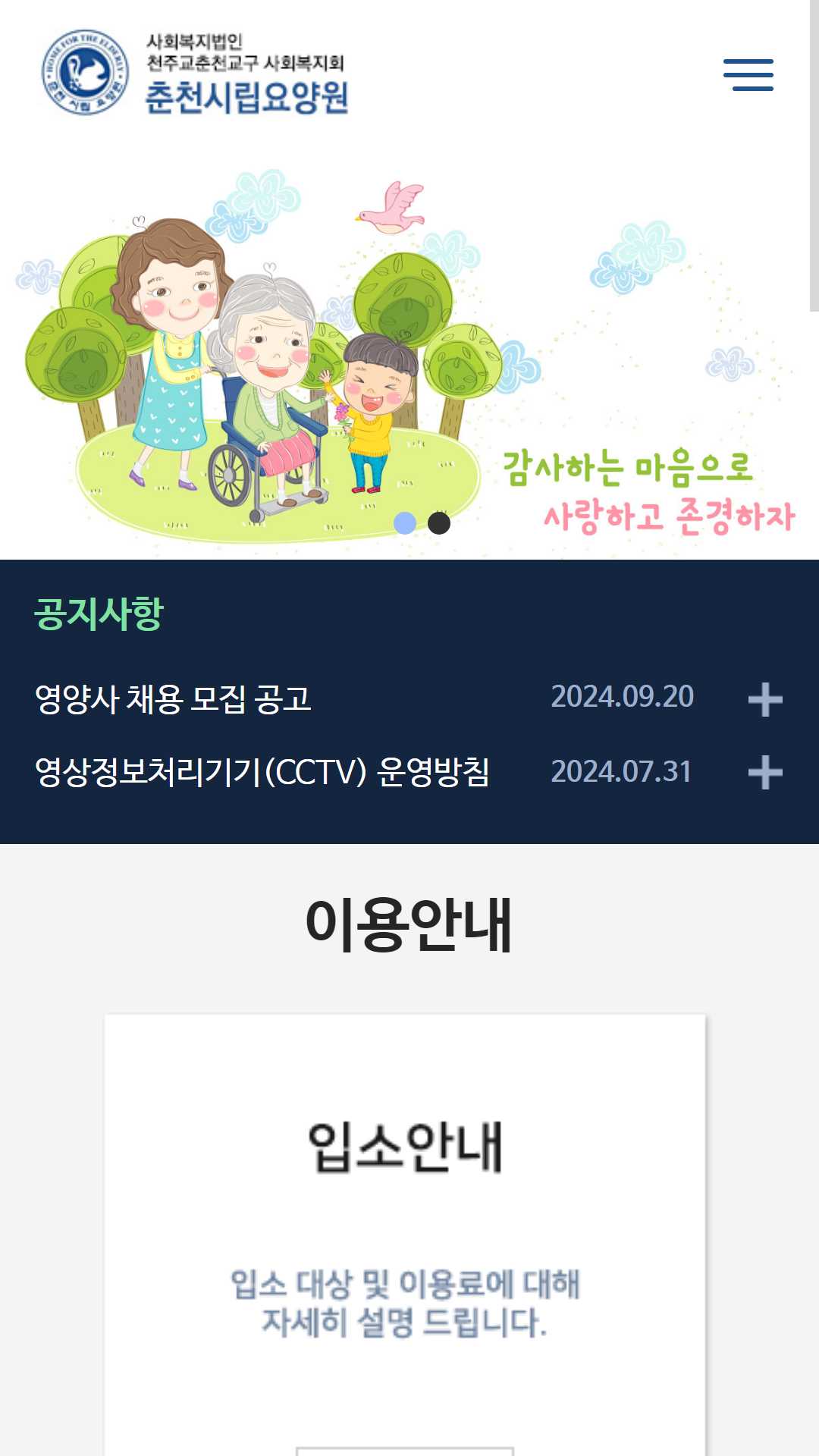Tap the plus icon beside the 2024.07.31 notice
Viewport: 819px width, 1456px height.
[x=765, y=773]
